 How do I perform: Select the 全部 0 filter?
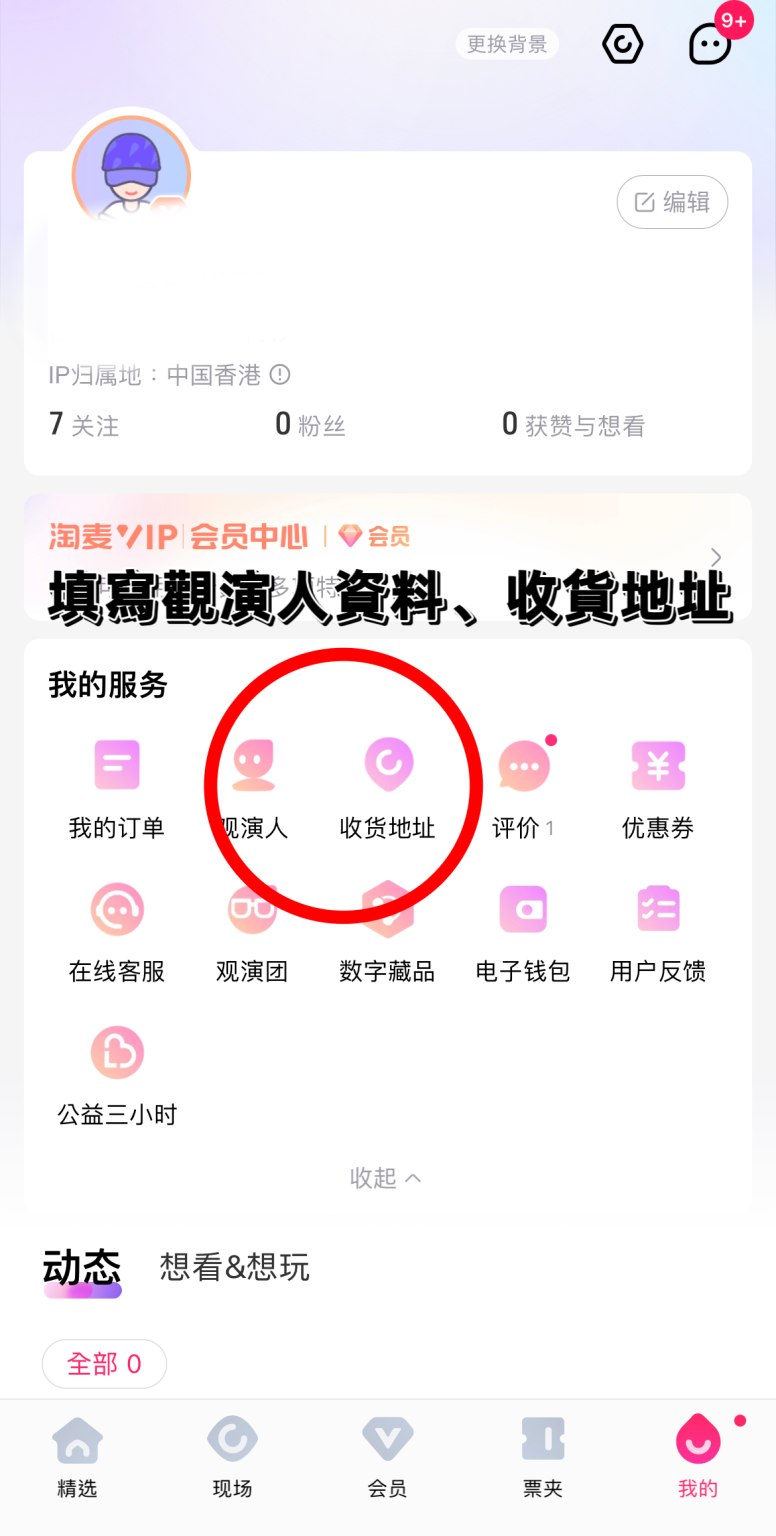click(104, 1363)
